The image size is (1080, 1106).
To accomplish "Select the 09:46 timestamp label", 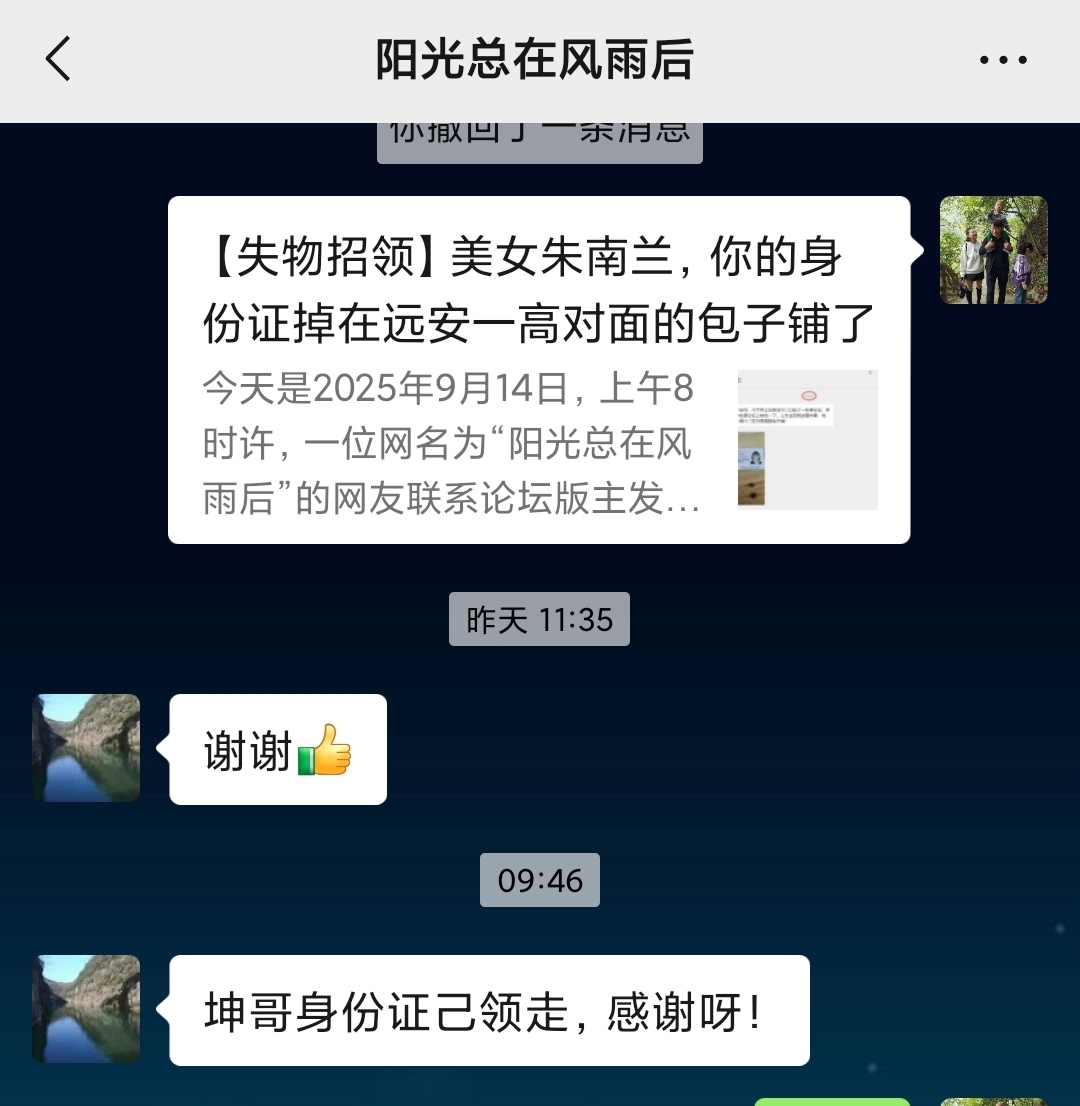I will (539, 879).
